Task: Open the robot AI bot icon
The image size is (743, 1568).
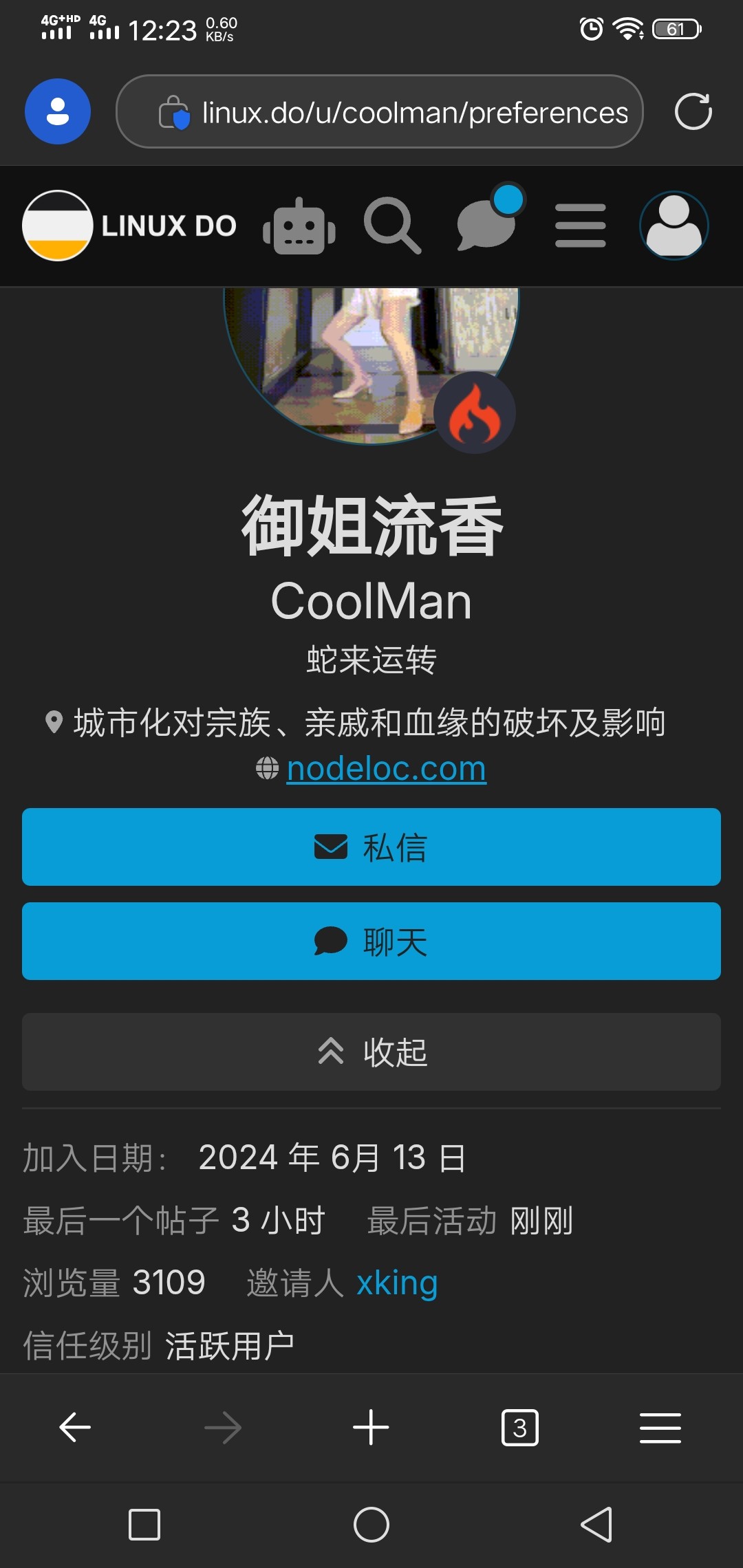Action: click(x=299, y=226)
